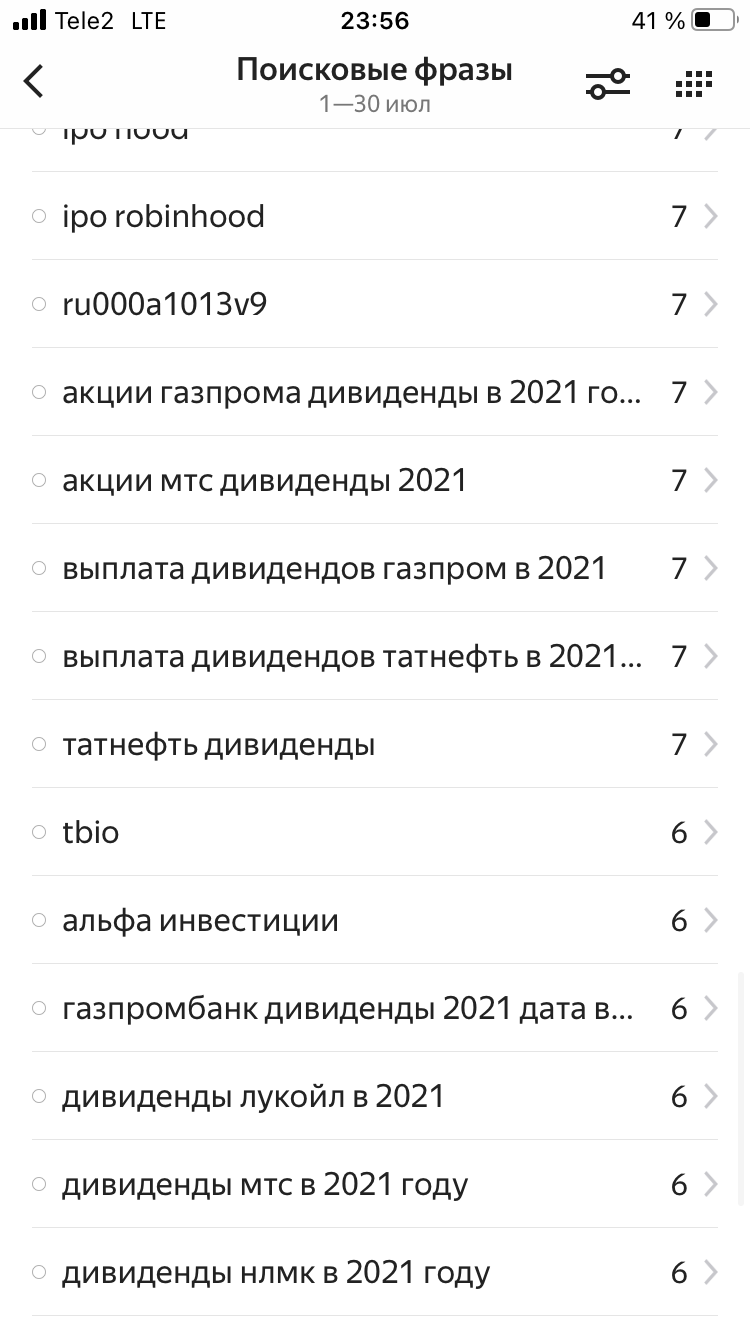The image size is (750, 1334).
Task: Open the dotted grid menu icon
Action: click(x=693, y=84)
